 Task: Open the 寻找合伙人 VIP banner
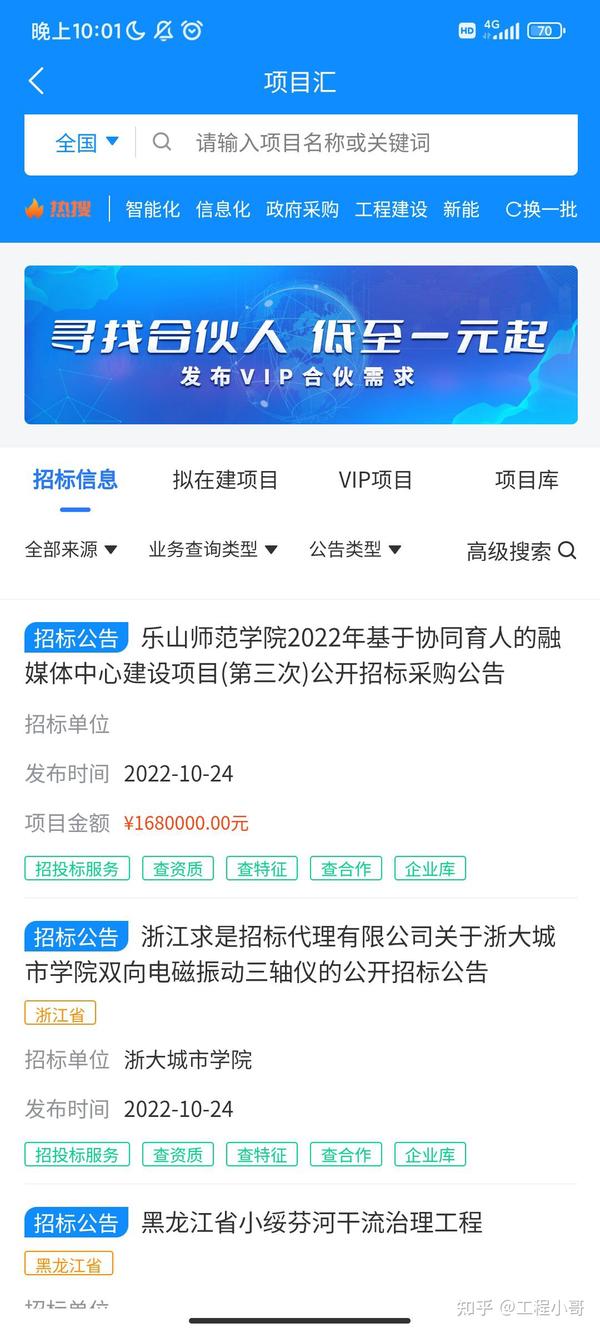301,345
